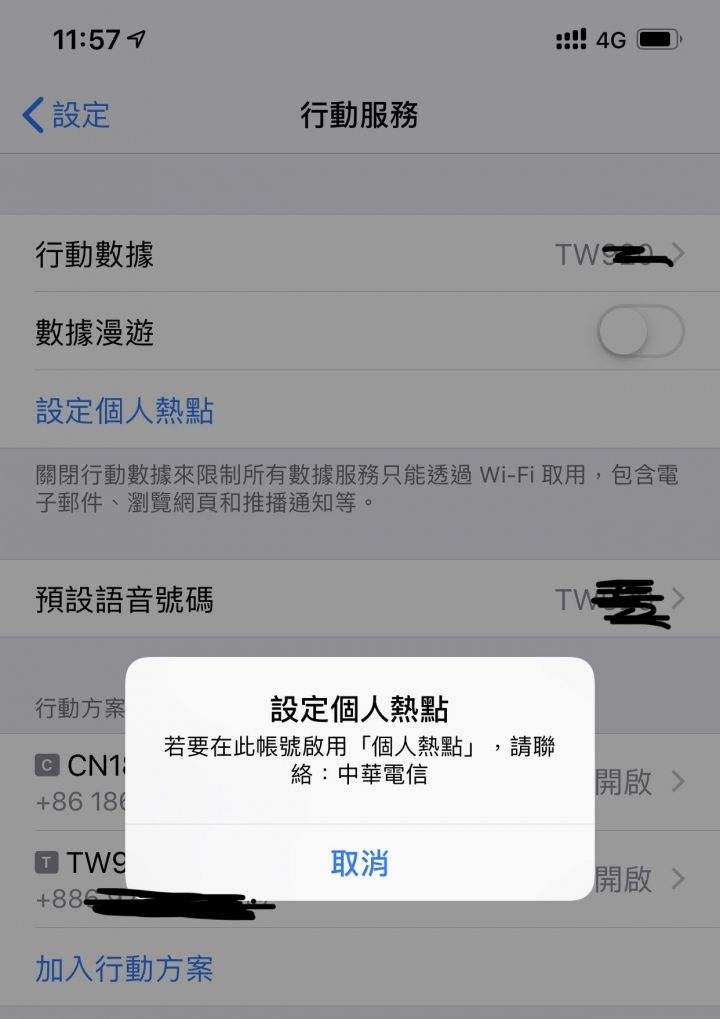The height and width of the screenshot is (1019, 720).
Task: Tap 加入行動方案 to add a plan
Action: pyautogui.click(x=125, y=969)
